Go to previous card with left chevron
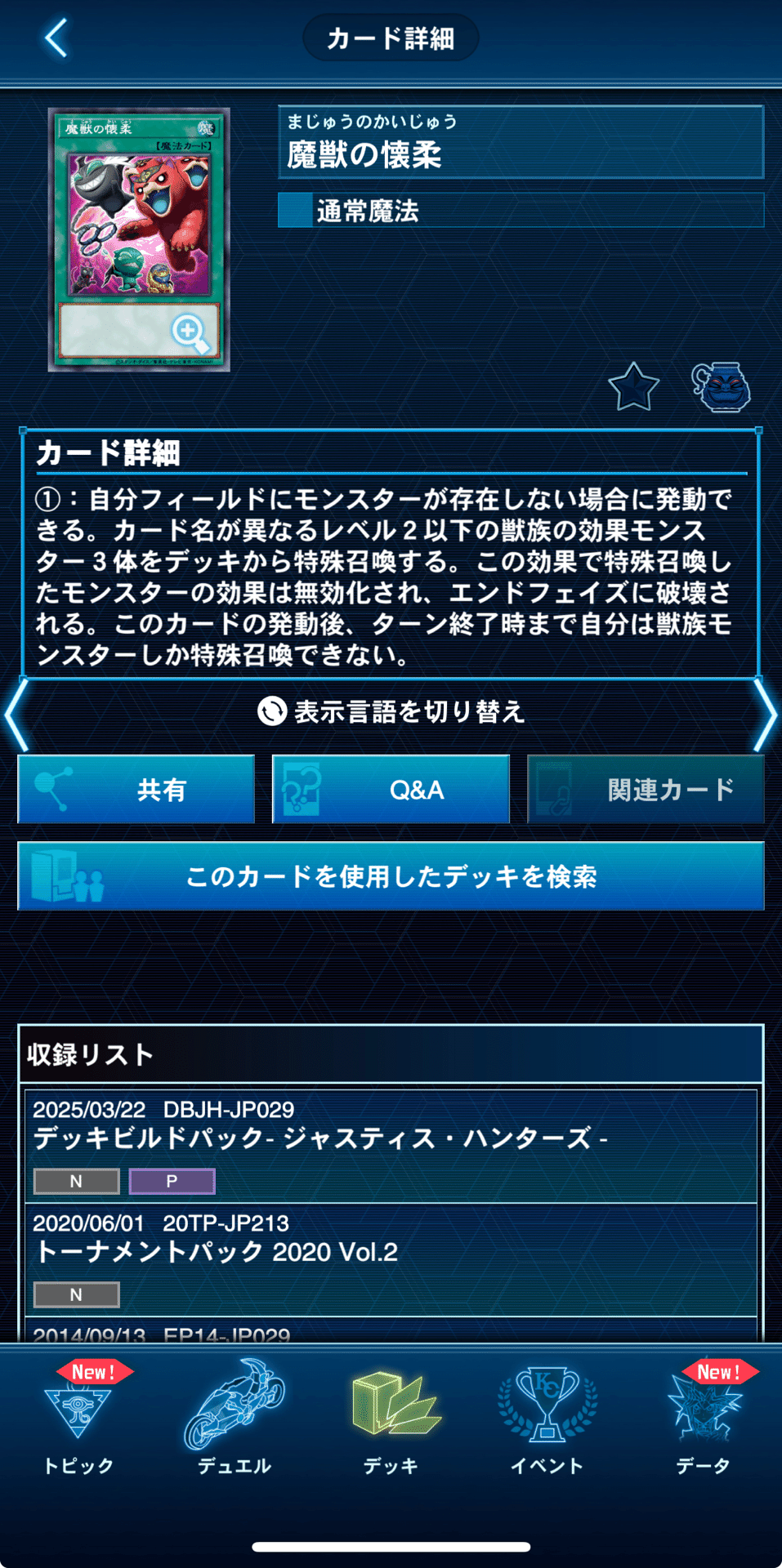Image resolution: width=782 pixels, height=1568 pixels. 16,715
